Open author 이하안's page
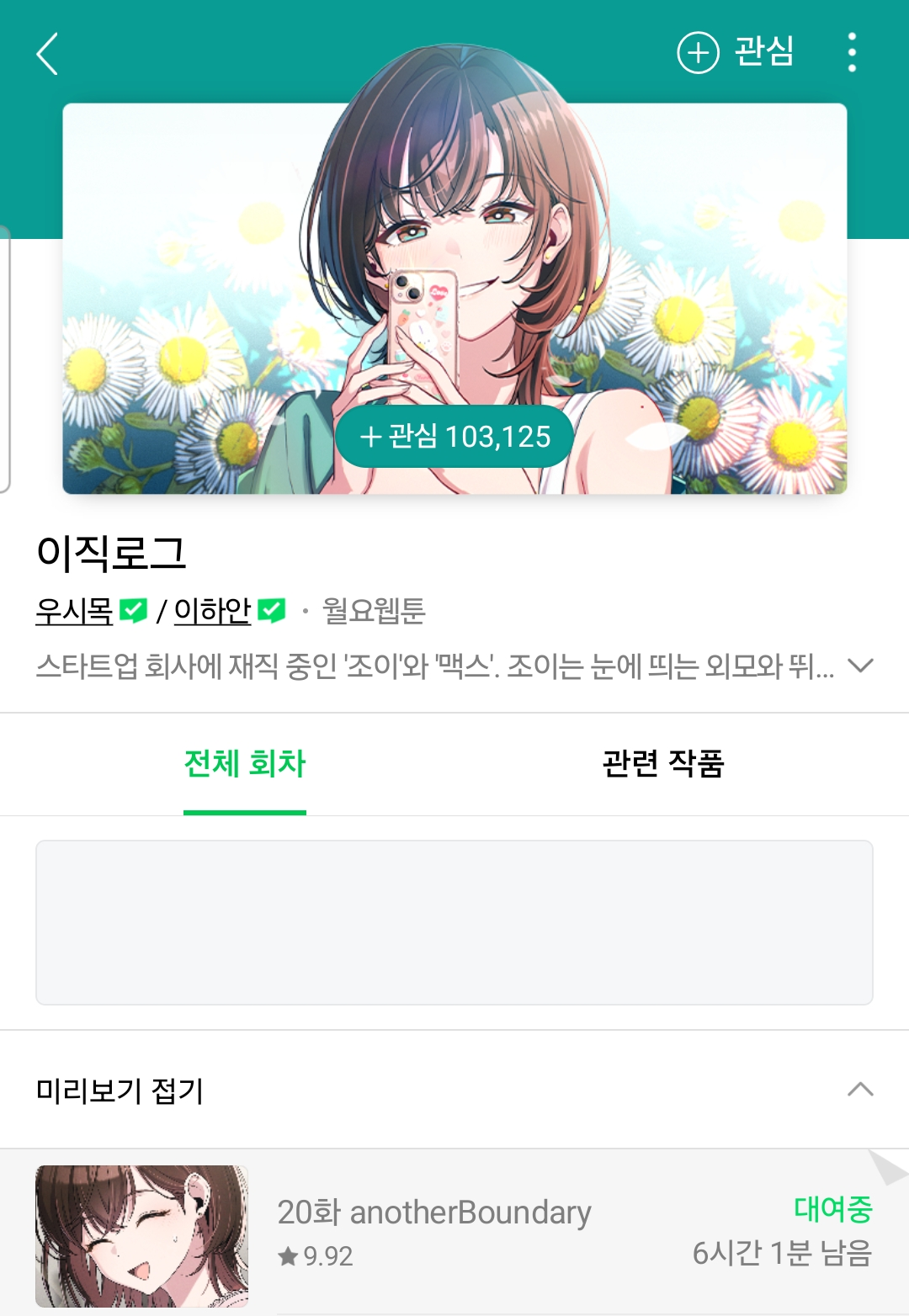The width and height of the screenshot is (909, 1316). click(x=212, y=610)
